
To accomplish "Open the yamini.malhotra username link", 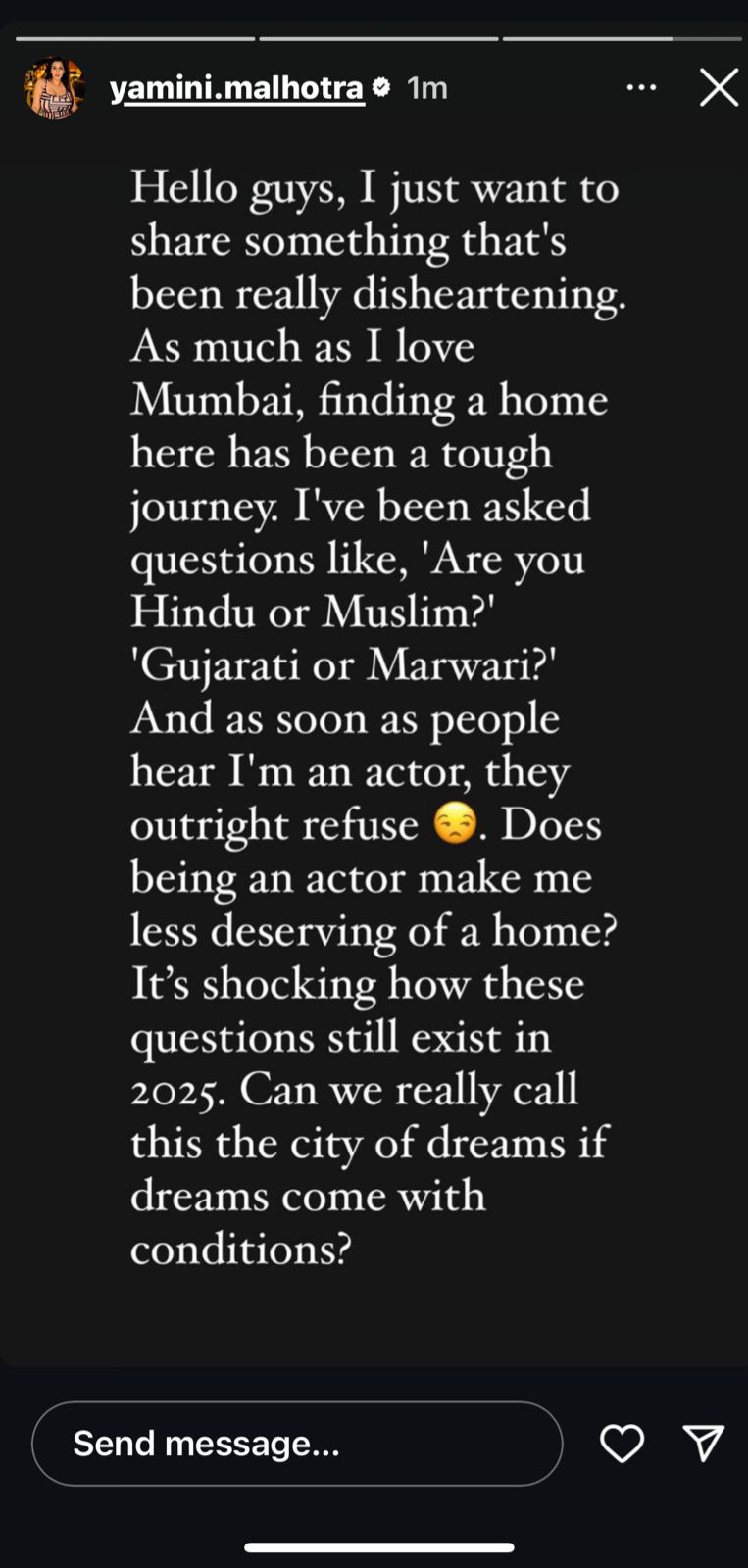I will 236,88.
